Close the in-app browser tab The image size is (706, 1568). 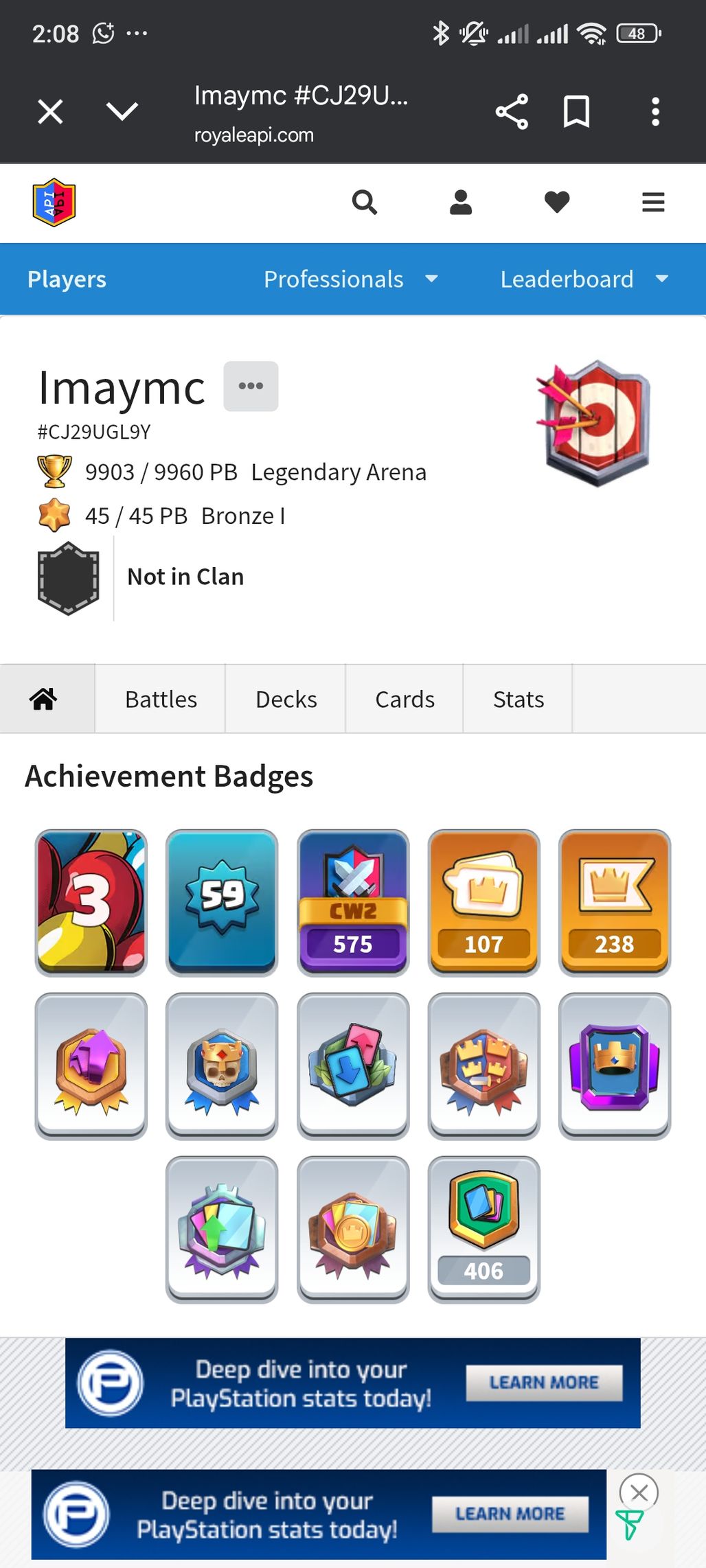50,111
